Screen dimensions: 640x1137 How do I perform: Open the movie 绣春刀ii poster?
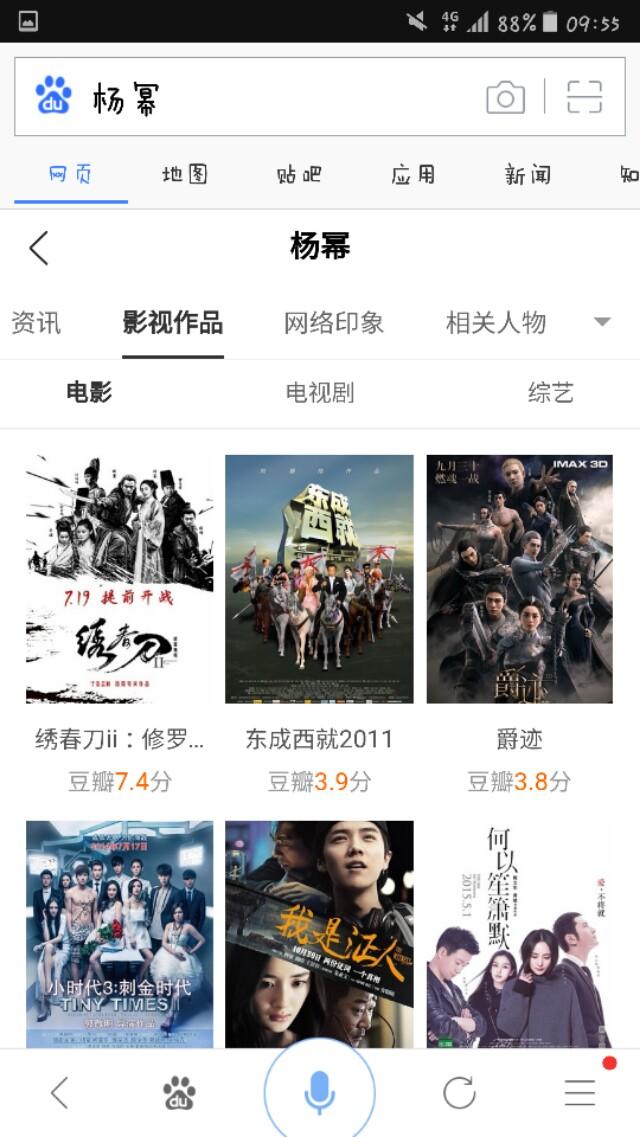click(x=119, y=579)
